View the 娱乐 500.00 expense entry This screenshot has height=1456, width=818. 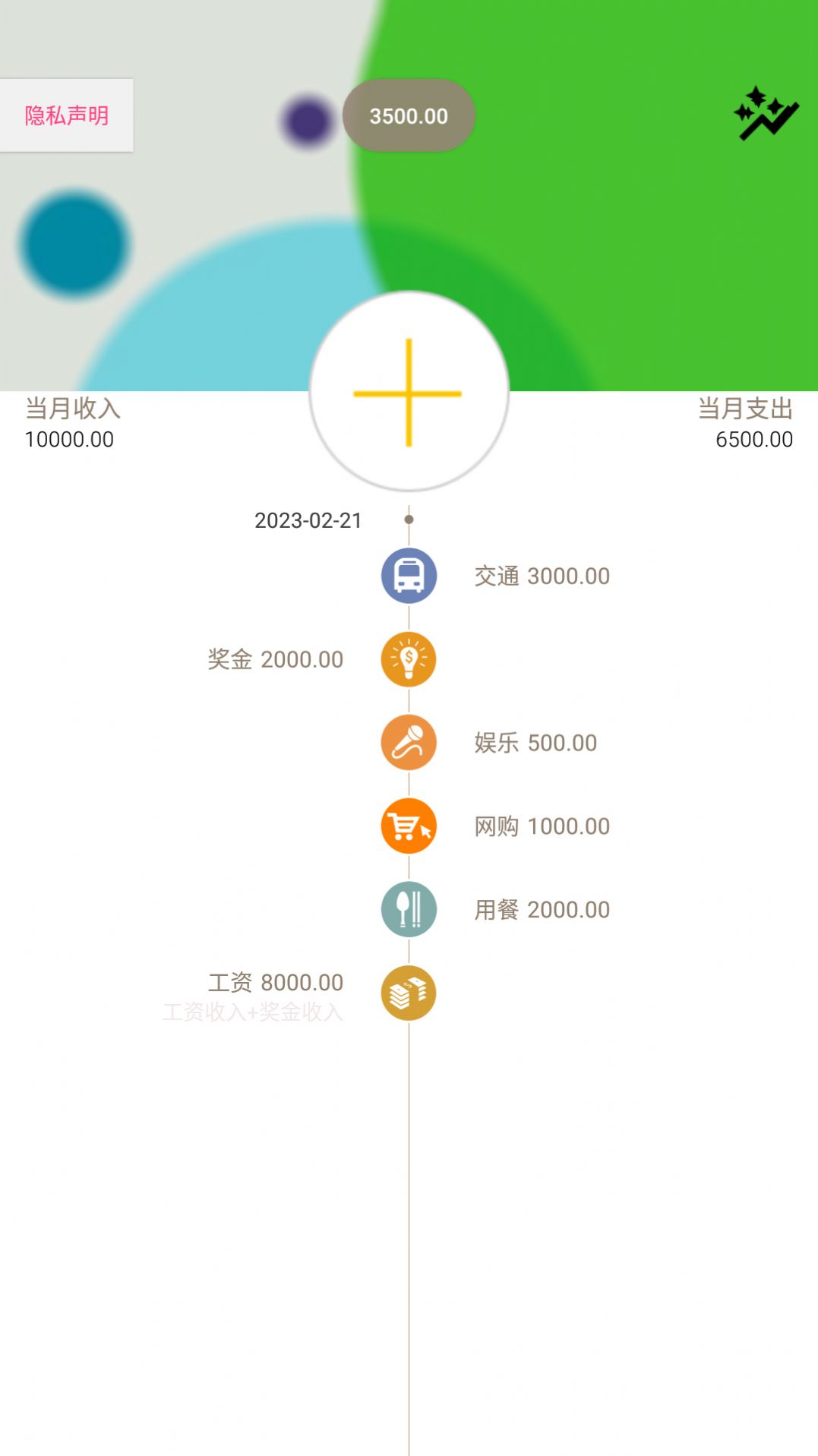pos(535,743)
